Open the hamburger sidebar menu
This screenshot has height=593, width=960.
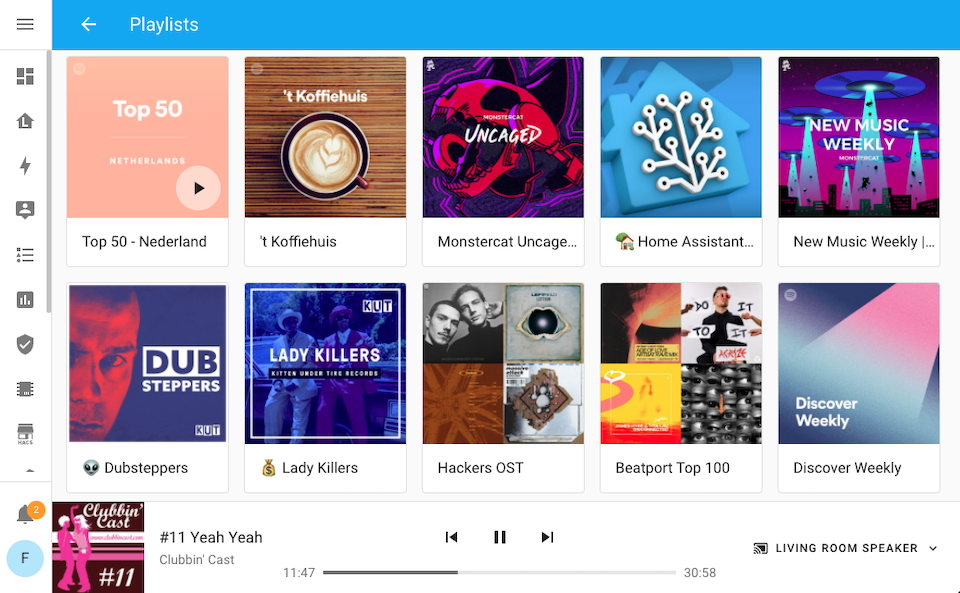(x=25, y=24)
